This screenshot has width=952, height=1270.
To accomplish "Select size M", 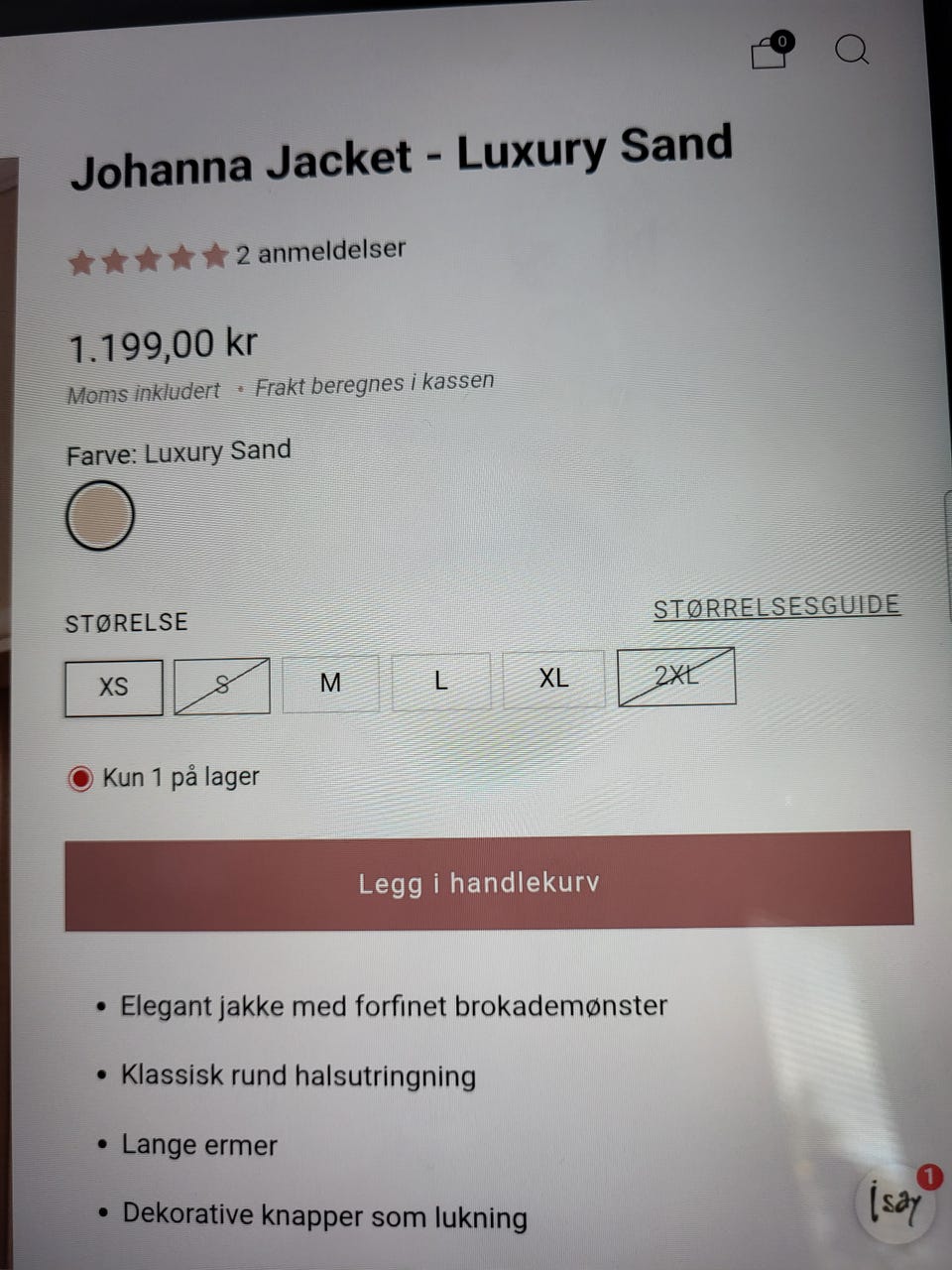I will [x=329, y=683].
